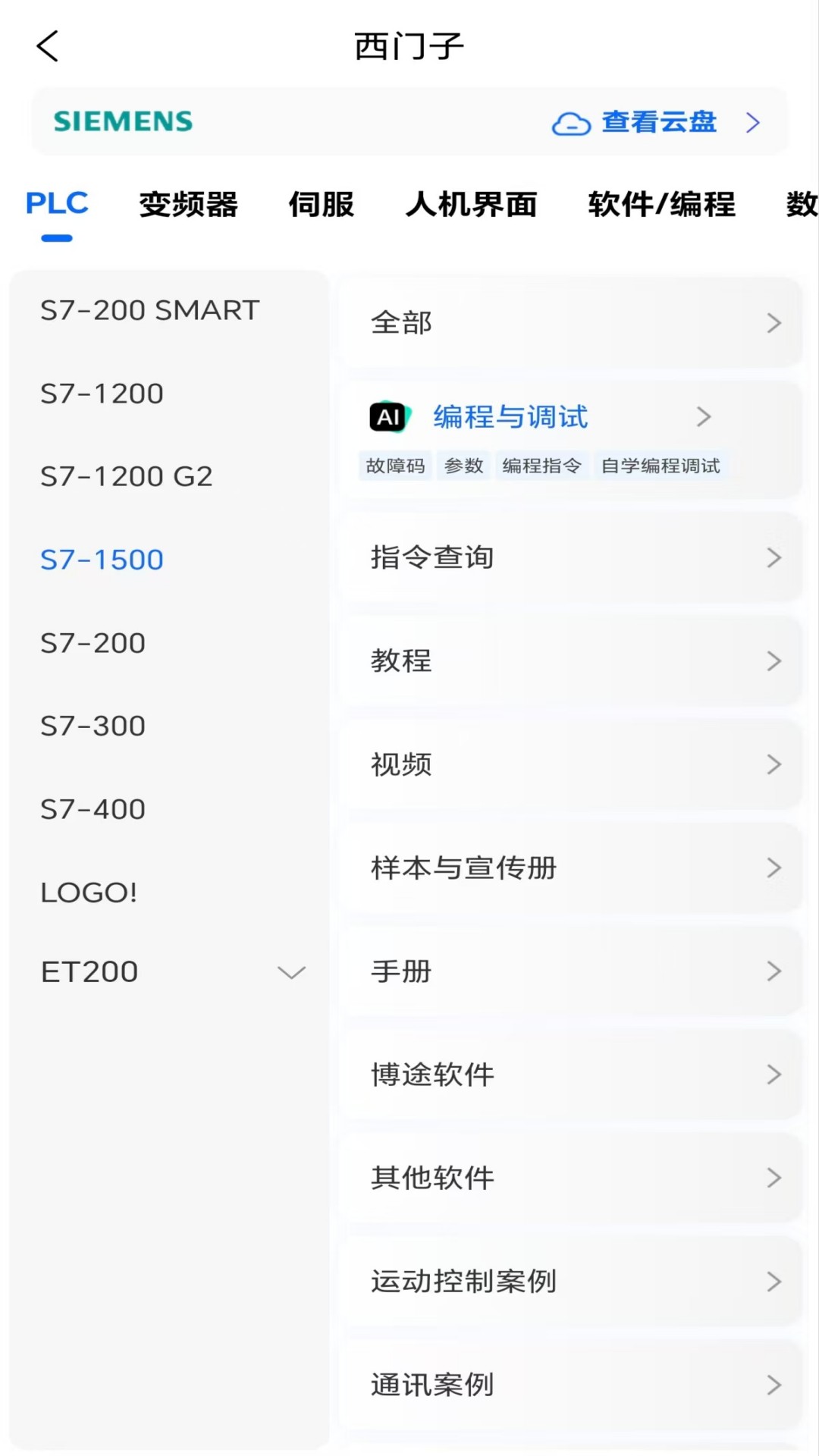
Task: Open the 人机界面 tab
Action: coord(471,203)
